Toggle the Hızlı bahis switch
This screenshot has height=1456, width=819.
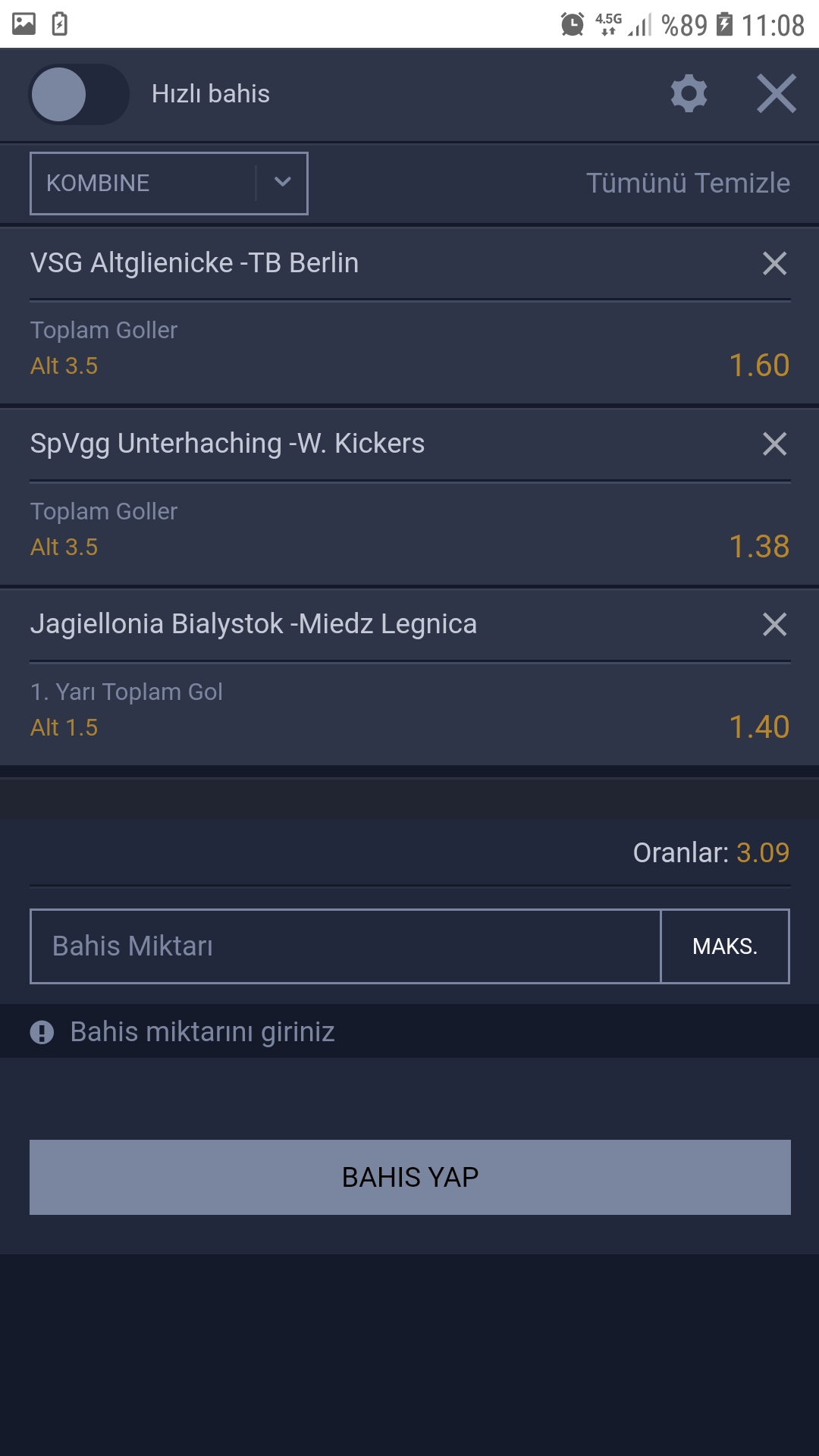[x=79, y=94]
